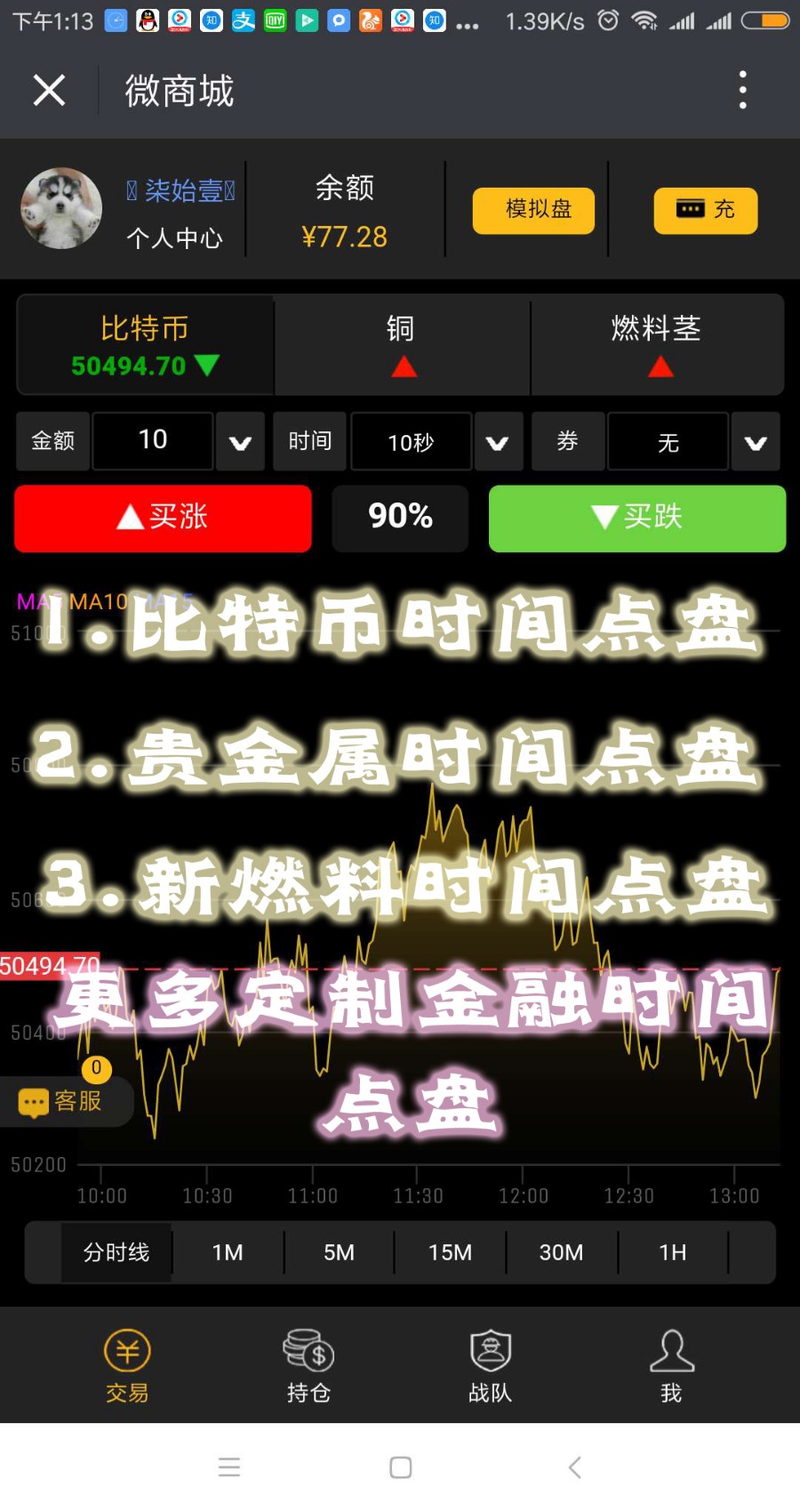Select the 燃料荃 fuel tab

coord(658,345)
